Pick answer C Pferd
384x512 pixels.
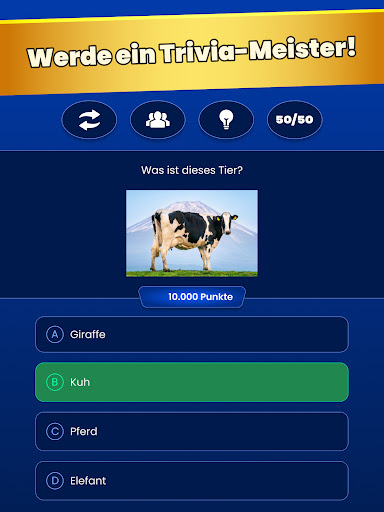tap(192, 431)
